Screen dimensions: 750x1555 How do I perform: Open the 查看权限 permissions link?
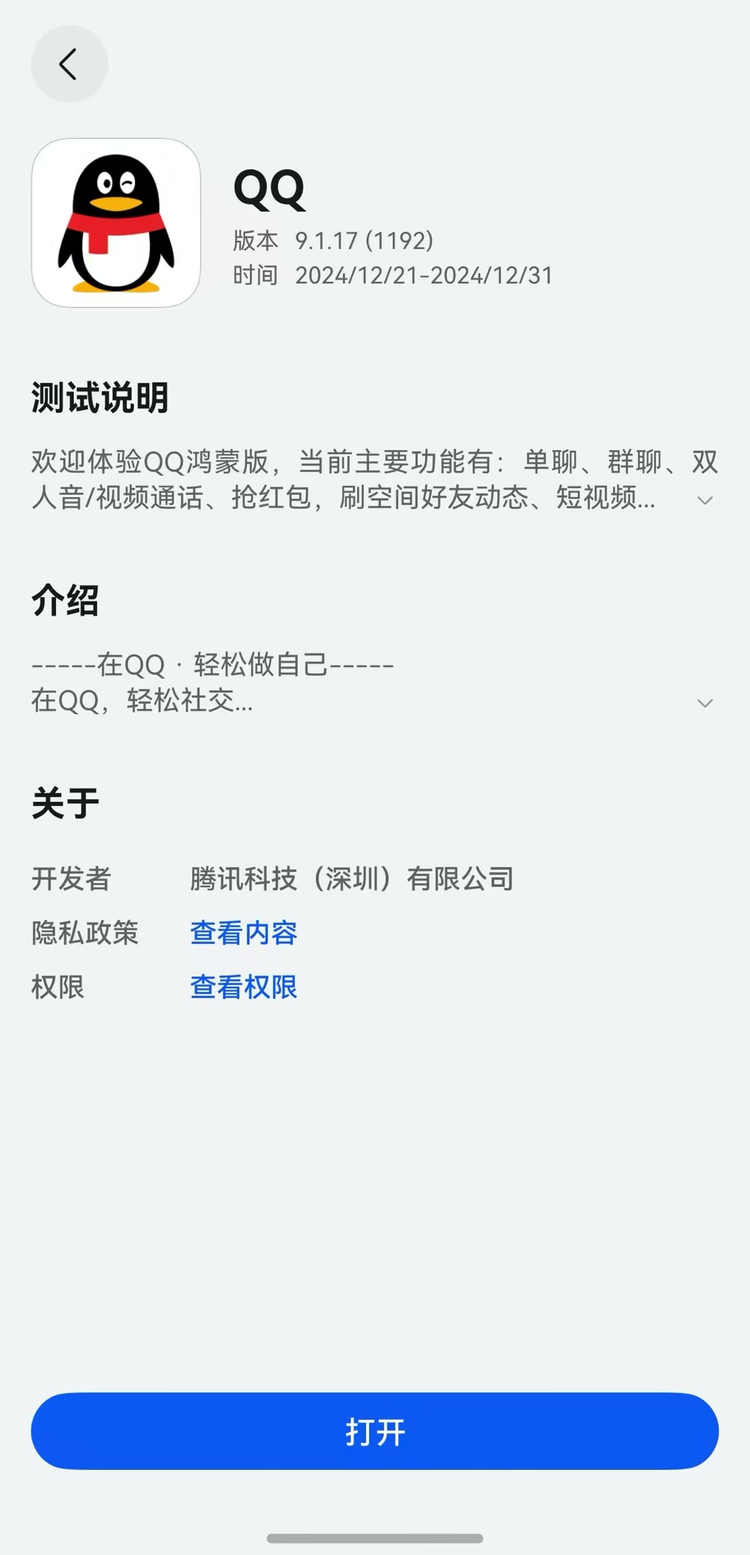(x=244, y=987)
